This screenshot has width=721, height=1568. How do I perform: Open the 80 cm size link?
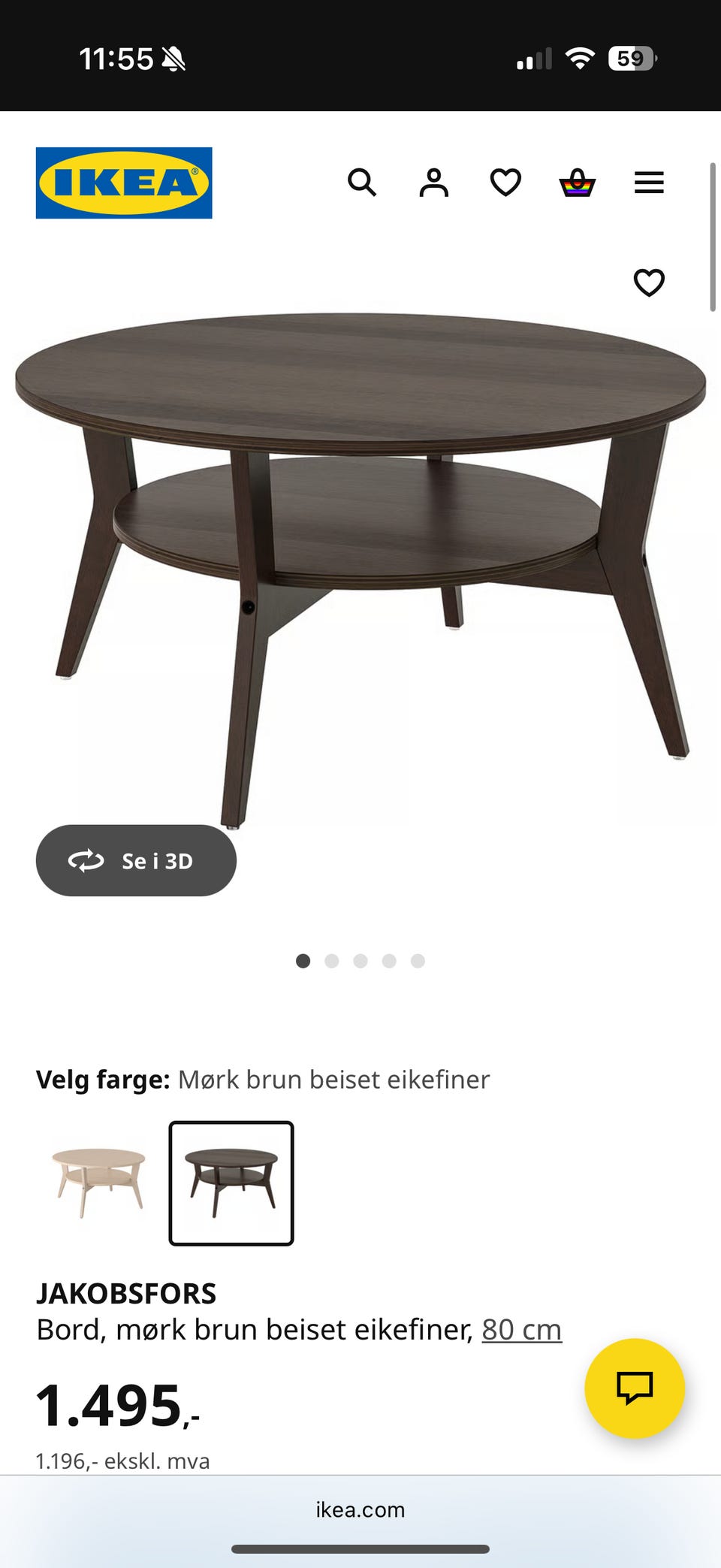(x=521, y=1329)
